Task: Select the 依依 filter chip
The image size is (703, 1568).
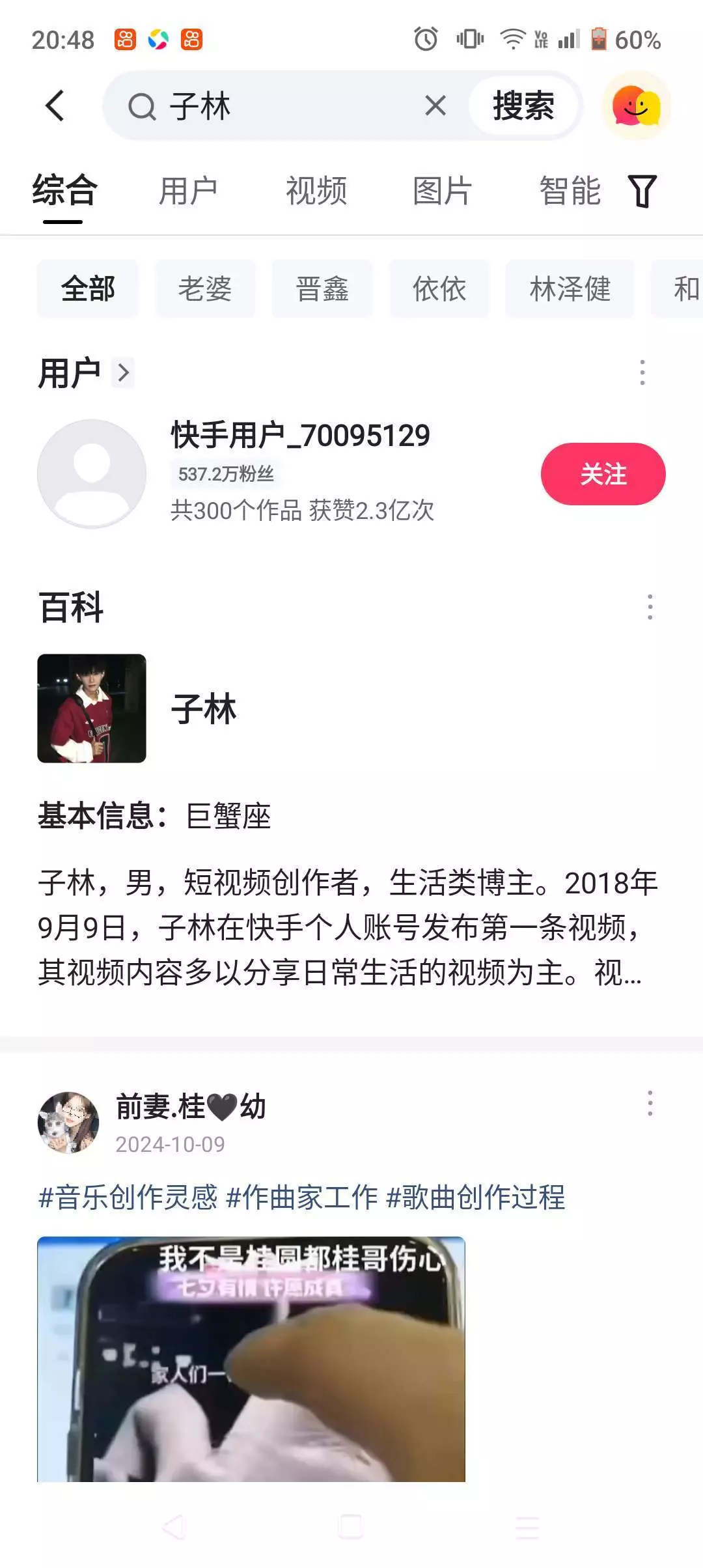Action: (439, 288)
